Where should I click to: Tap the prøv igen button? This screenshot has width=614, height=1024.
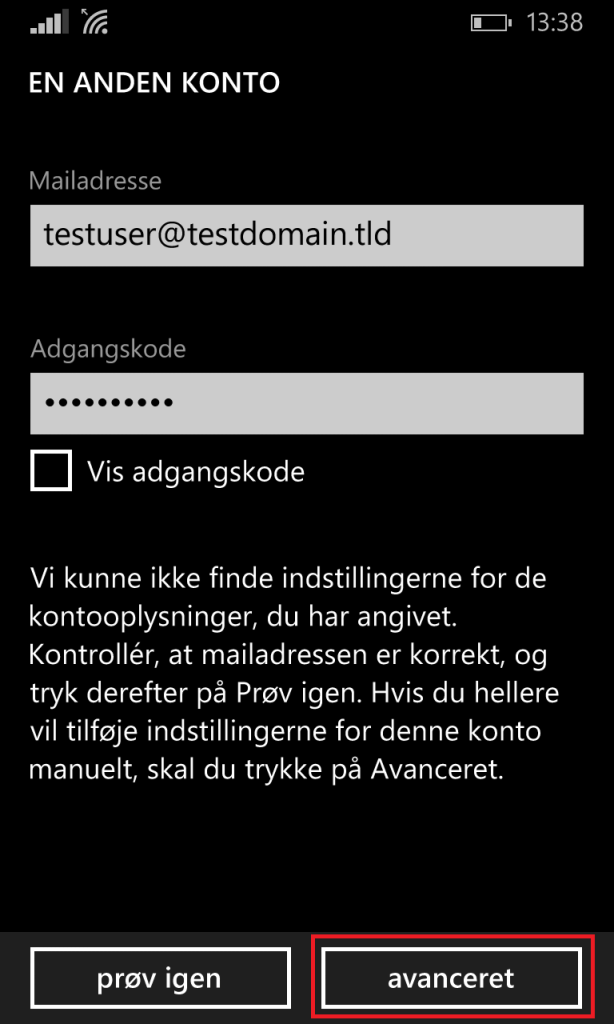pyautogui.click(x=160, y=978)
